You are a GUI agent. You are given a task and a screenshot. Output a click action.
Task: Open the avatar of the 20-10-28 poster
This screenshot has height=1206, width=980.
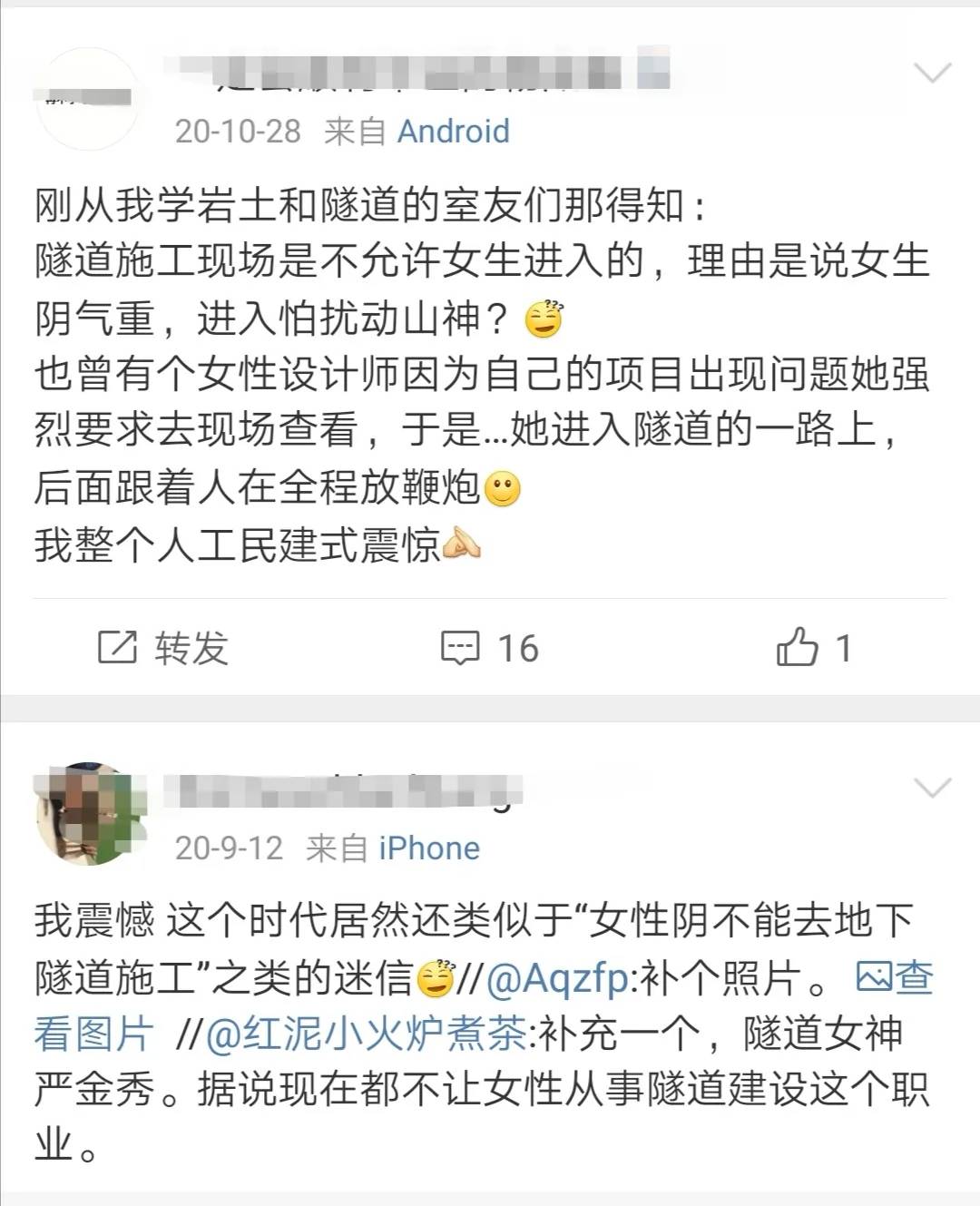click(88, 98)
